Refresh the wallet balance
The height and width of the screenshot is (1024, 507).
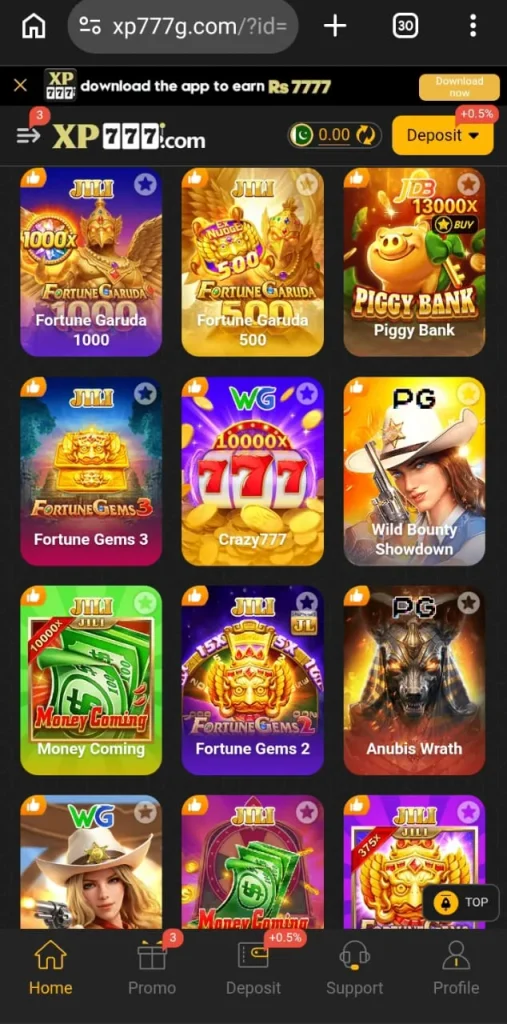click(x=366, y=135)
